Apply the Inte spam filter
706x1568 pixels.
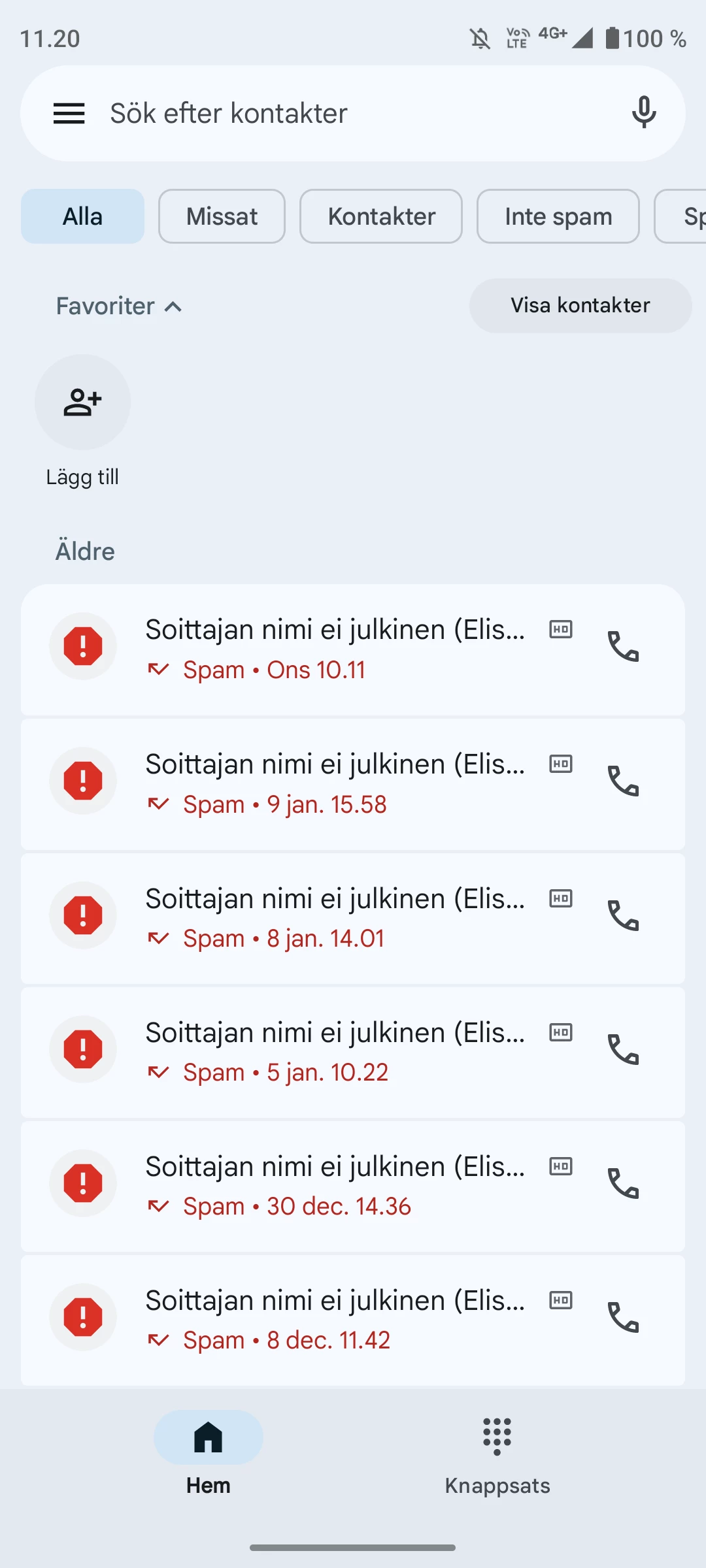pyautogui.click(x=558, y=216)
